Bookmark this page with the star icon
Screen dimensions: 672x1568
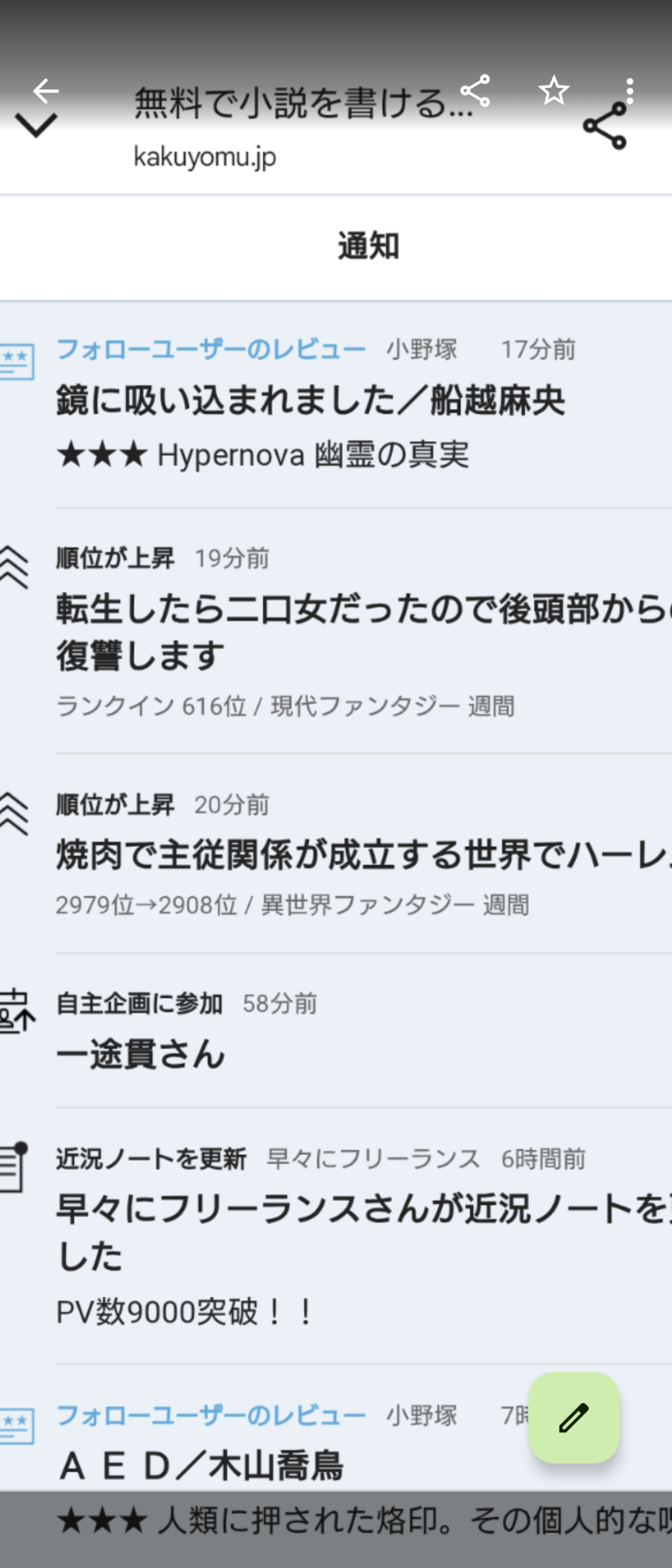[554, 91]
